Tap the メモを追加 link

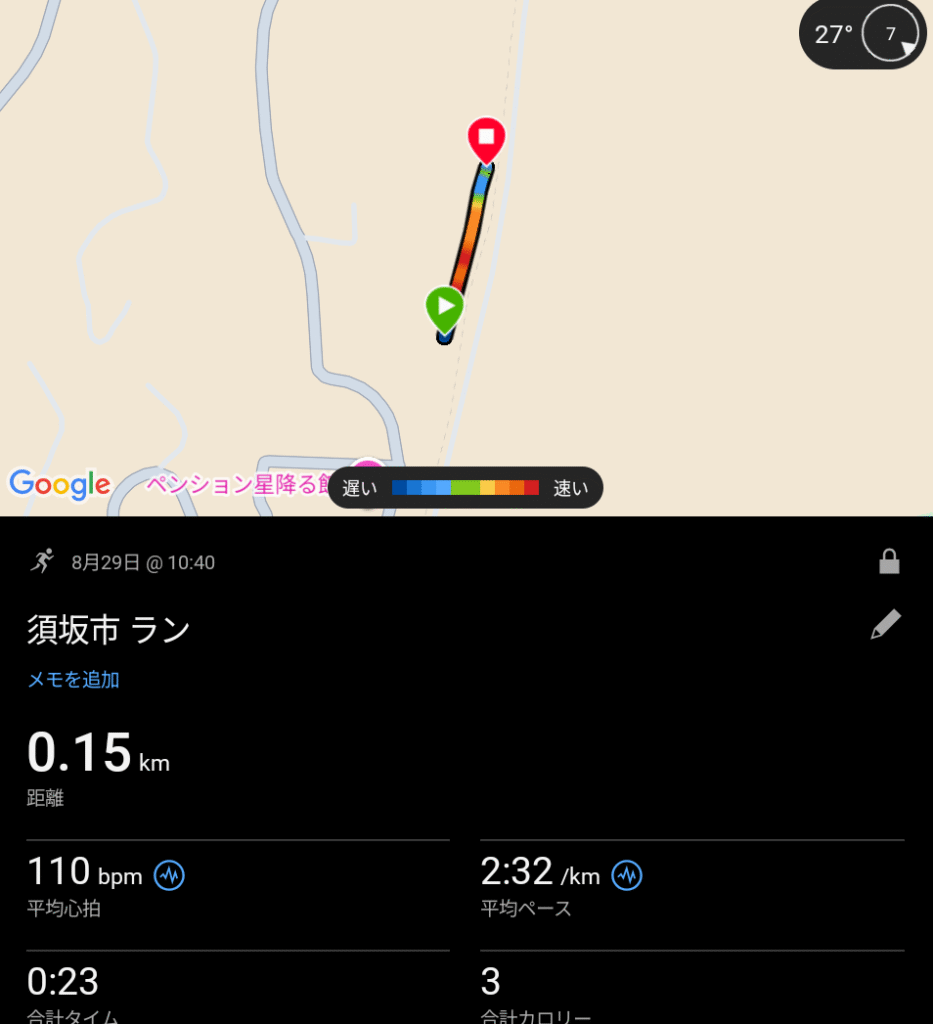73,680
